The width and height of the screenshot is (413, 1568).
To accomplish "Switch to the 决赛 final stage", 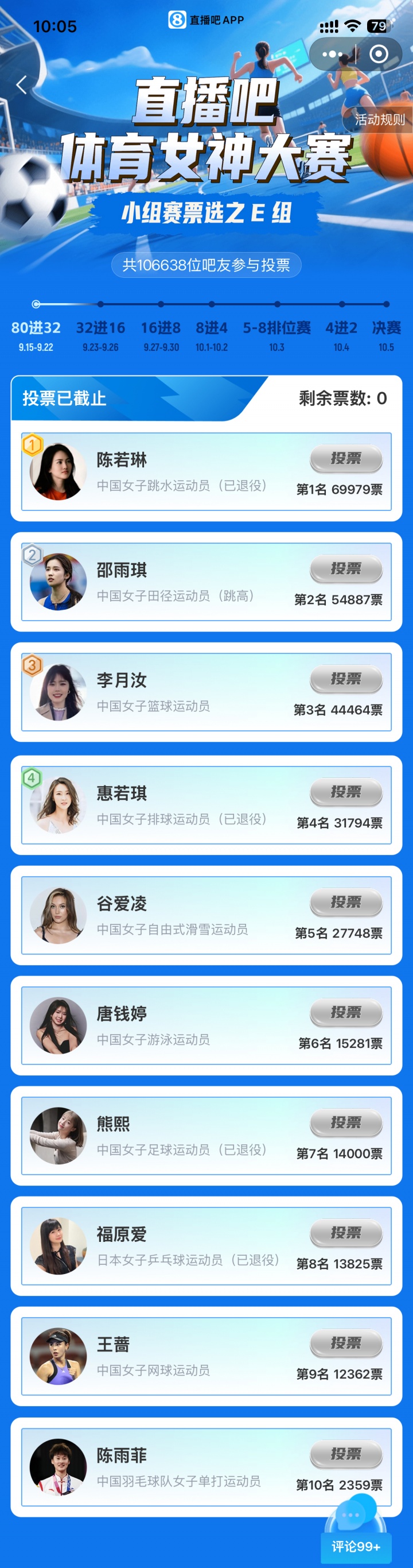I will pyautogui.click(x=386, y=334).
